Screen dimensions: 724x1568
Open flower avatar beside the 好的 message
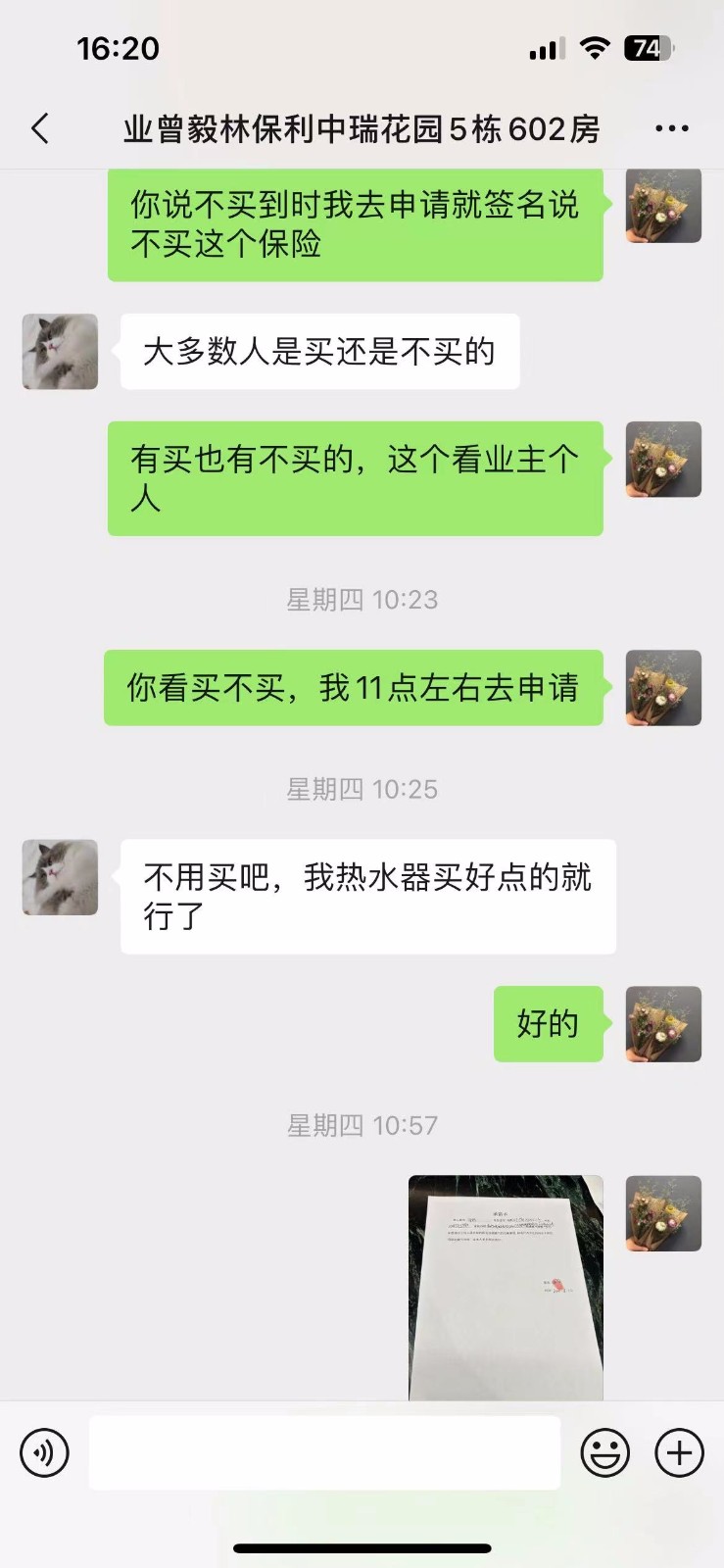[x=663, y=1024]
